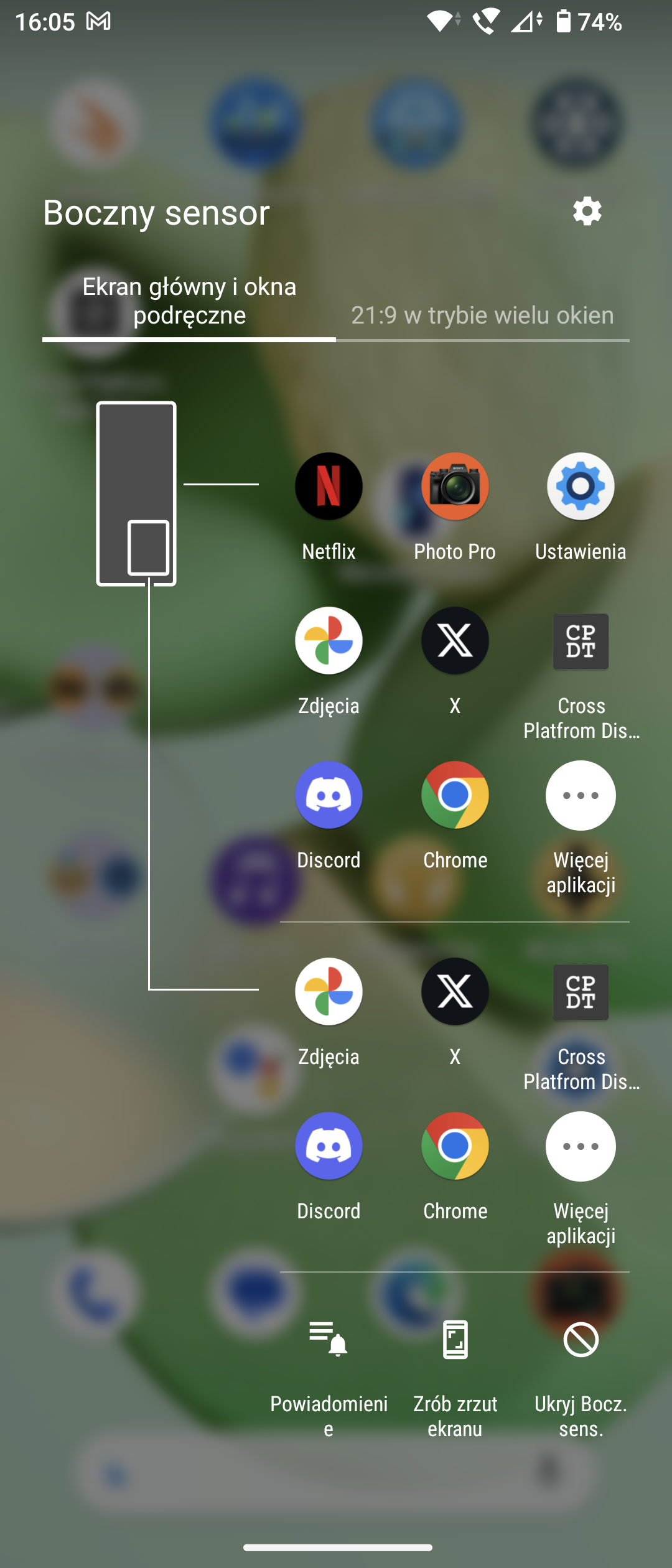672x1568 pixels.
Task: Launch Netflix app
Action: pyautogui.click(x=329, y=487)
